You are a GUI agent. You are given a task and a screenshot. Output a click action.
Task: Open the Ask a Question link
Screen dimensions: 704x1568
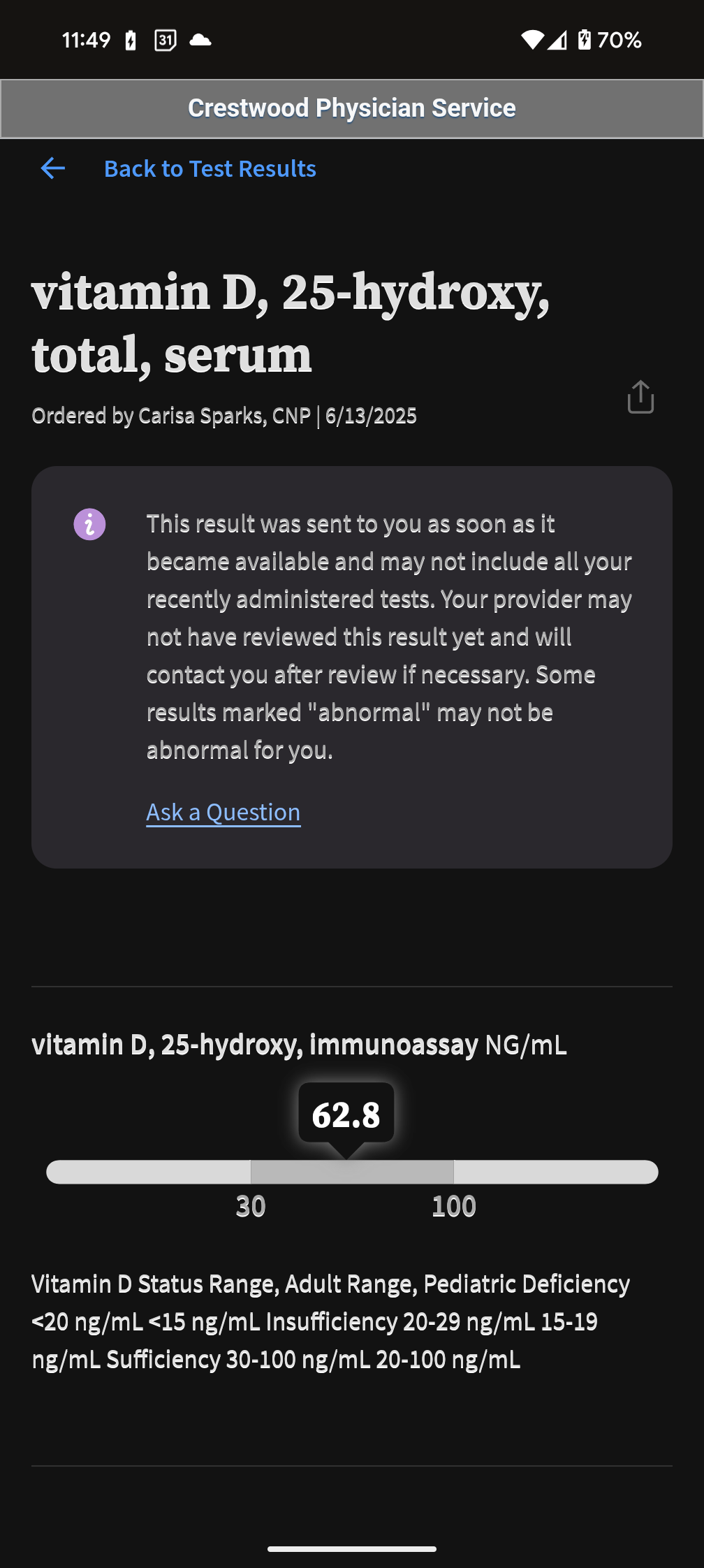point(223,813)
